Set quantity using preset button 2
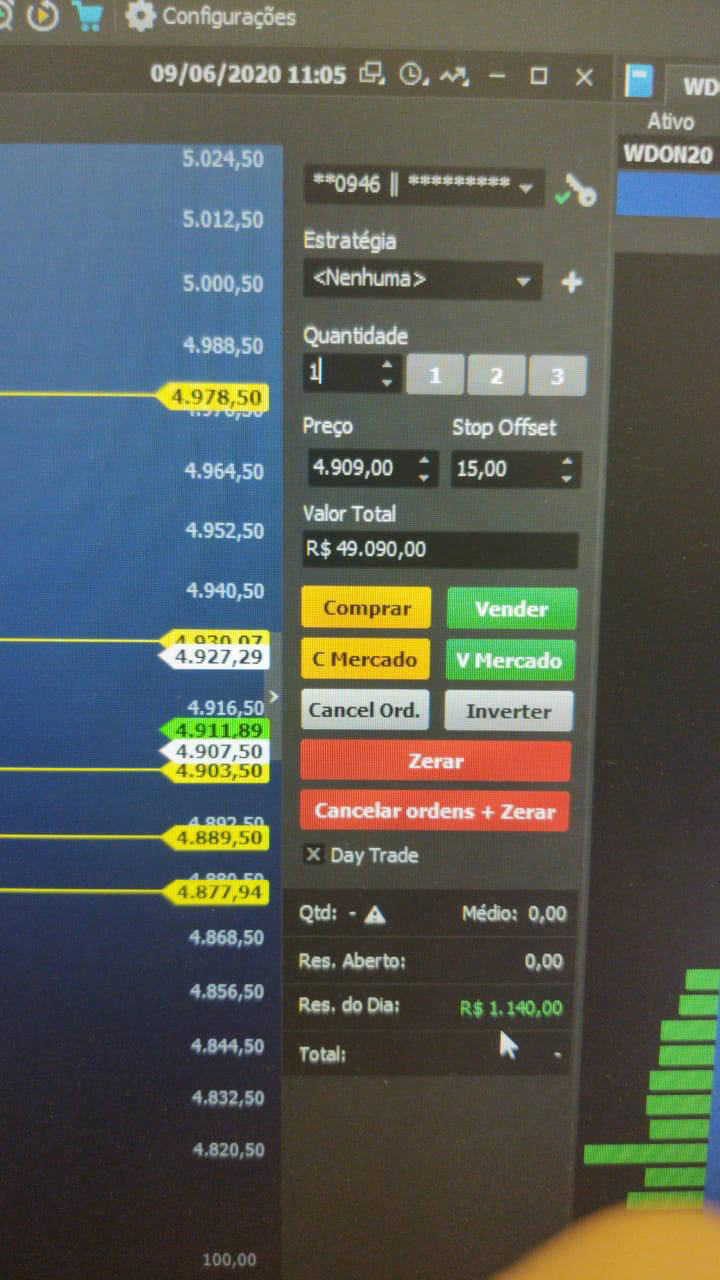The width and height of the screenshot is (720, 1280). [496, 376]
